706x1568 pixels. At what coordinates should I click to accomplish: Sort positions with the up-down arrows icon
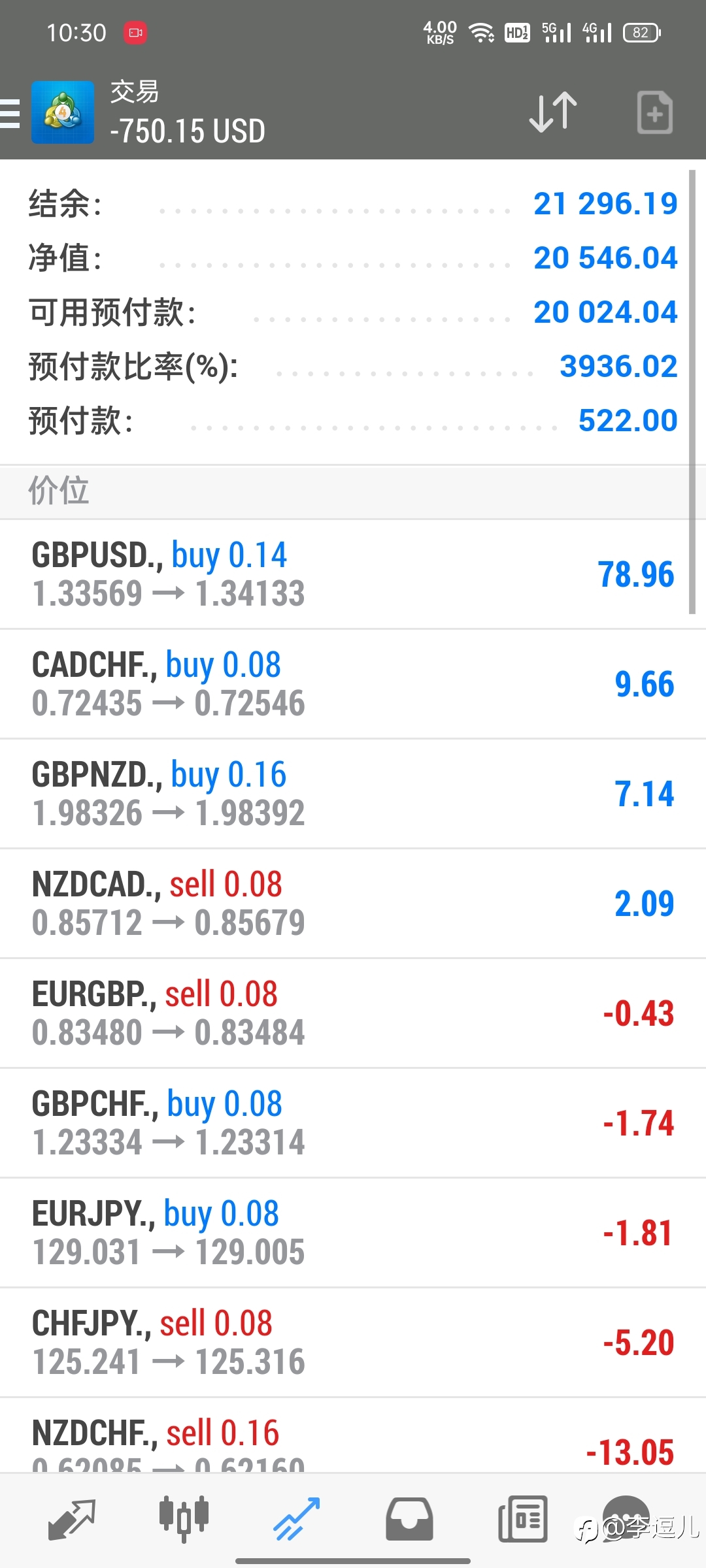coord(553,113)
